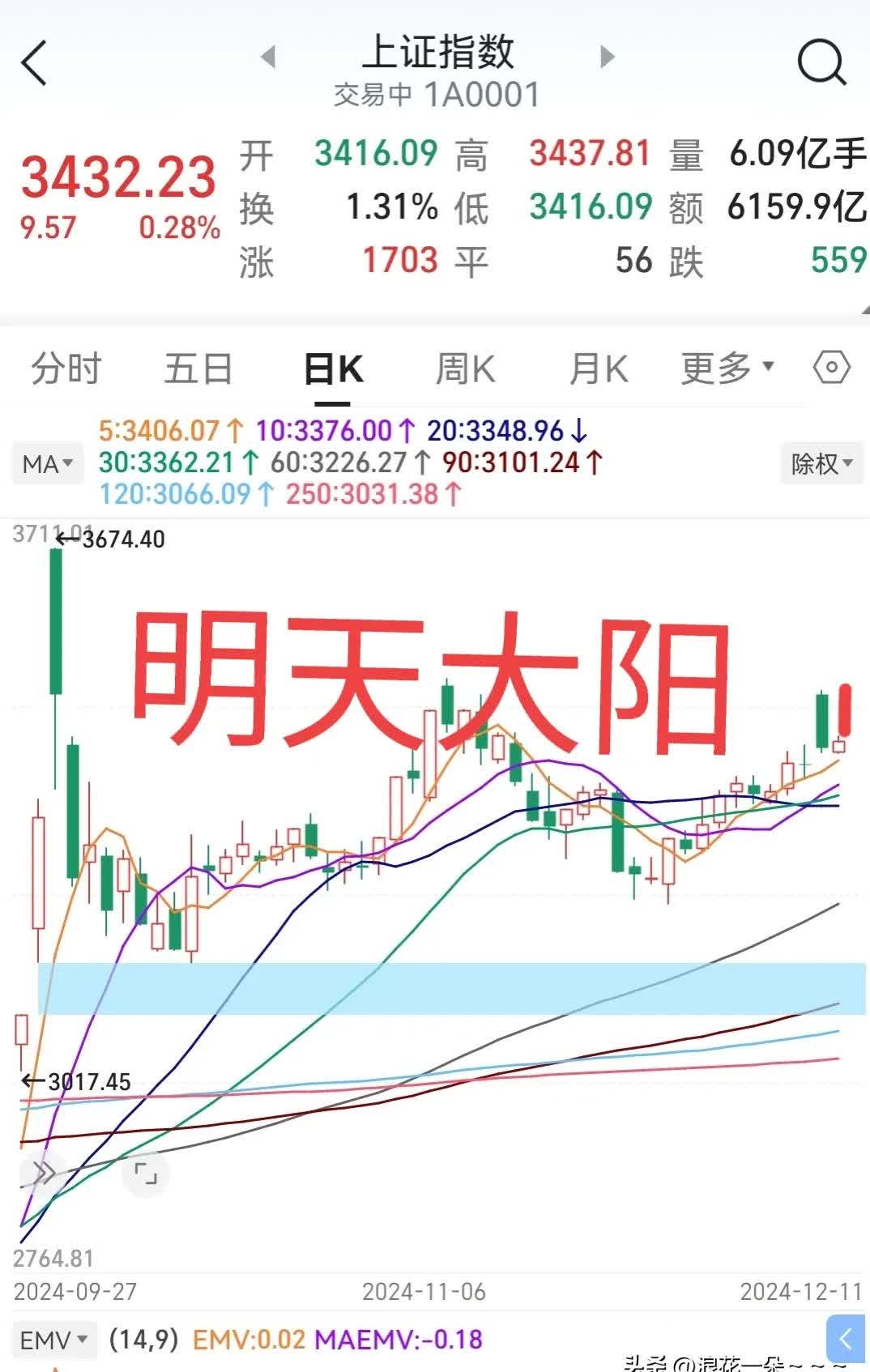Enter fullscreen chart with the expand icon
The width and height of the screenshot is (870, 1372).
146,1174
